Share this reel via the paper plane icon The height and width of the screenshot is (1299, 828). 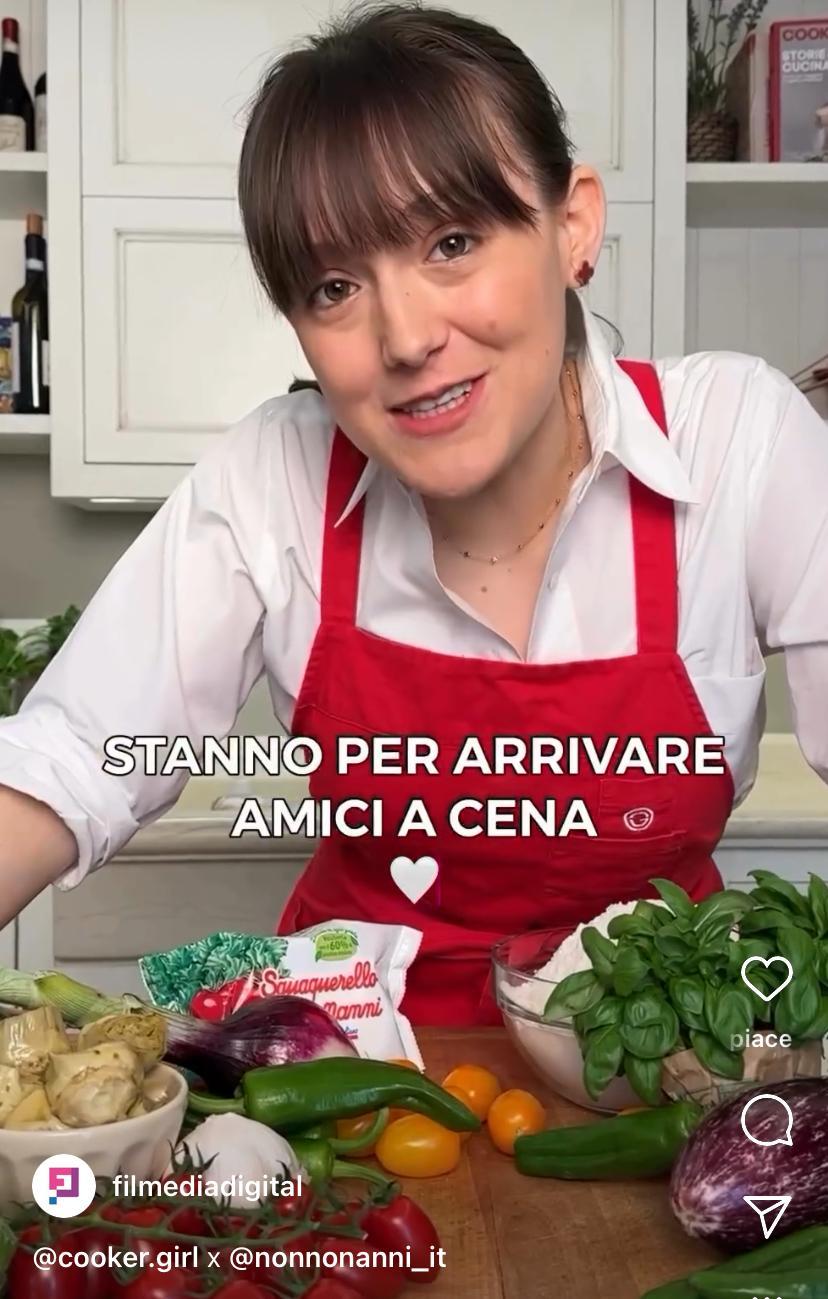(767, 1215)
